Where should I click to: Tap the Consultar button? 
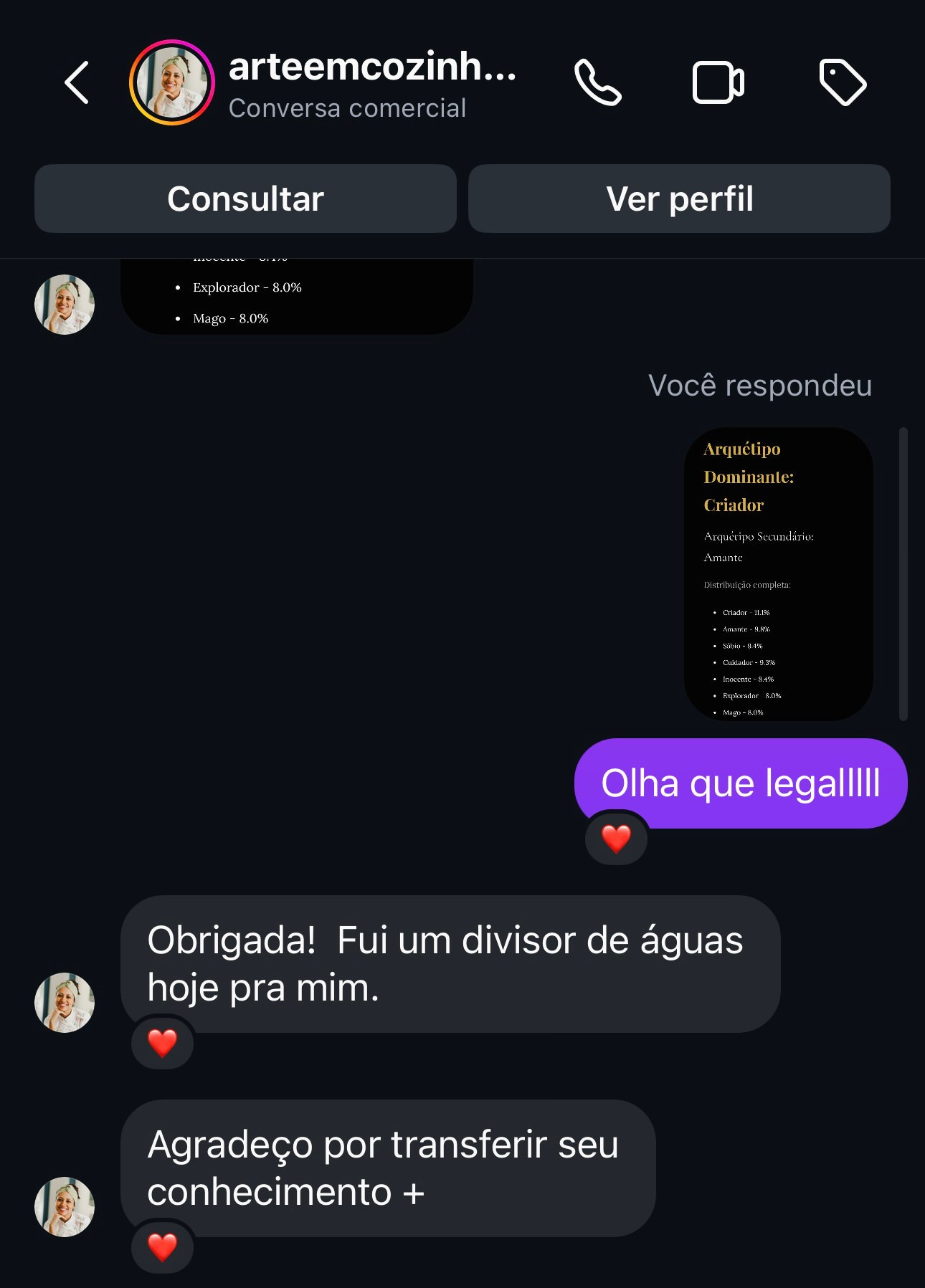(x=245, y=199)
